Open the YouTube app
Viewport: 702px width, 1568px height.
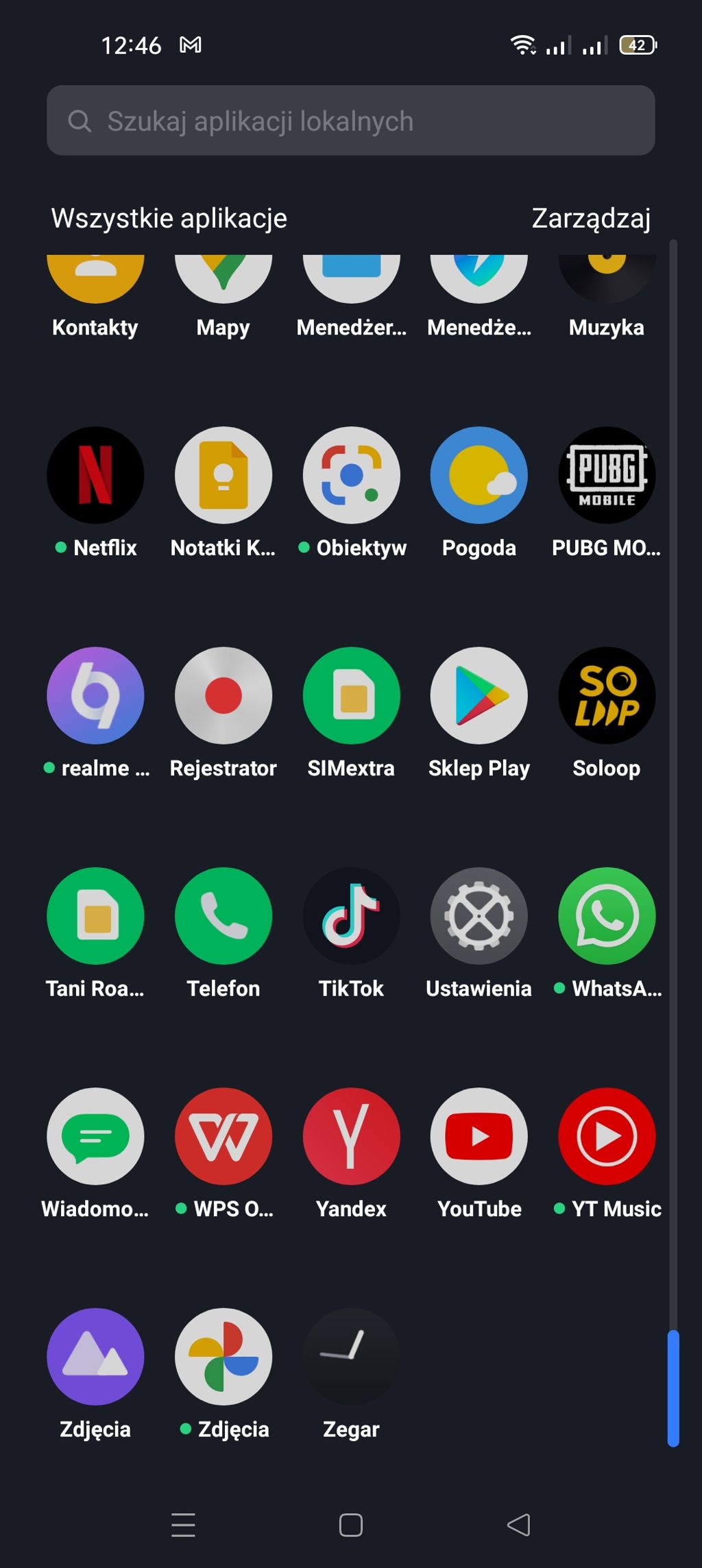click(x=479, y=1136)
